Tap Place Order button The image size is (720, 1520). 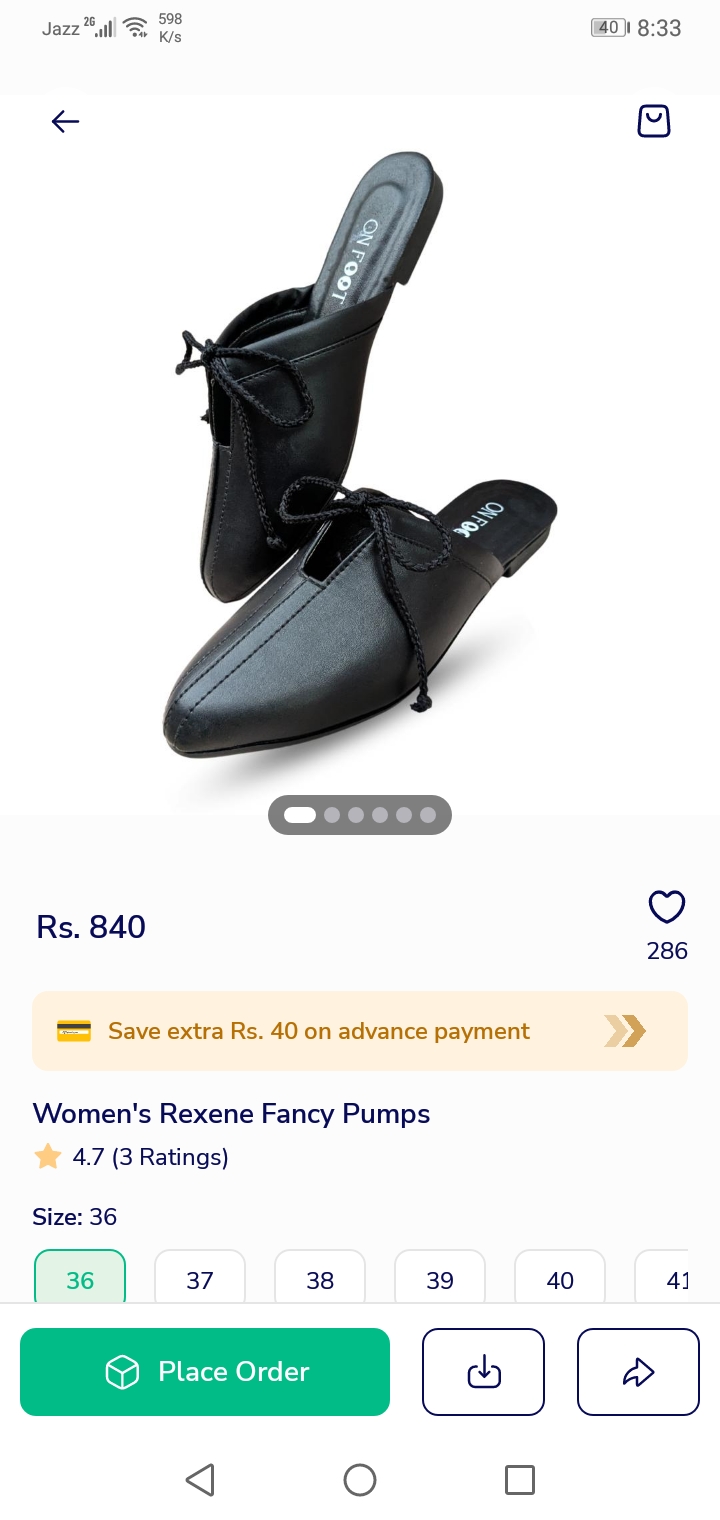[x=205, y=1371]
